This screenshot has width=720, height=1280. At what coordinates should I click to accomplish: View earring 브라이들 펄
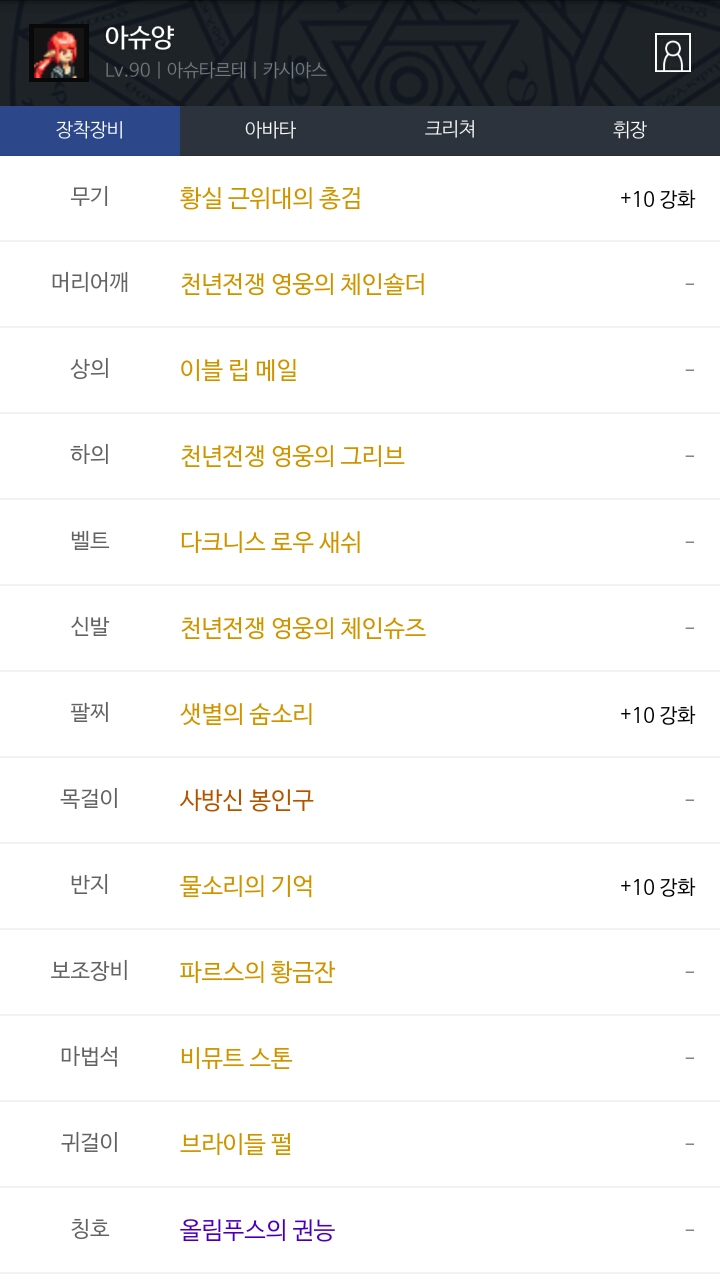pyautogui.click(x=235, y=1144)
